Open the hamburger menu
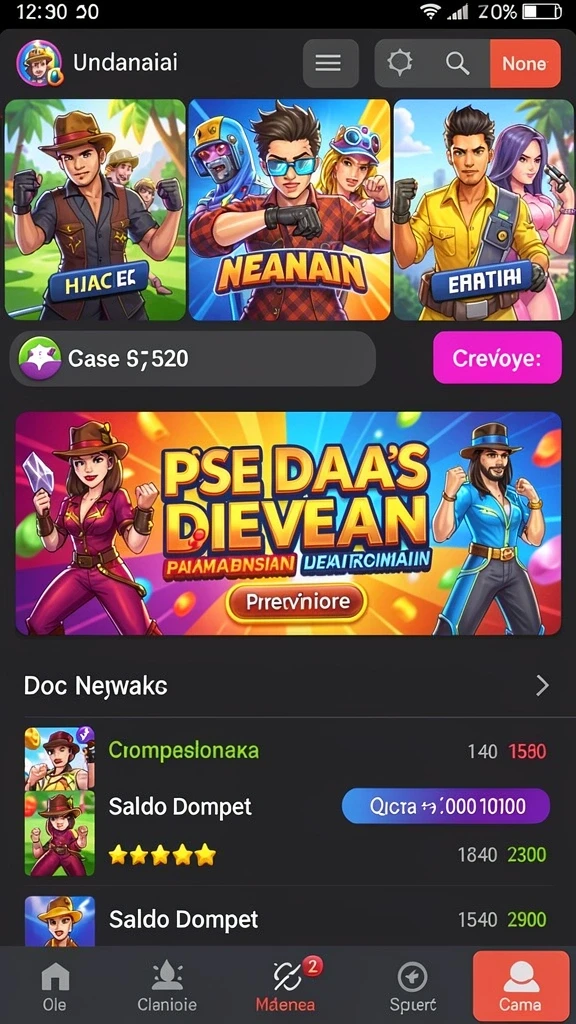The width and height of the screenshot is (576, 1024). coord(330,63)
